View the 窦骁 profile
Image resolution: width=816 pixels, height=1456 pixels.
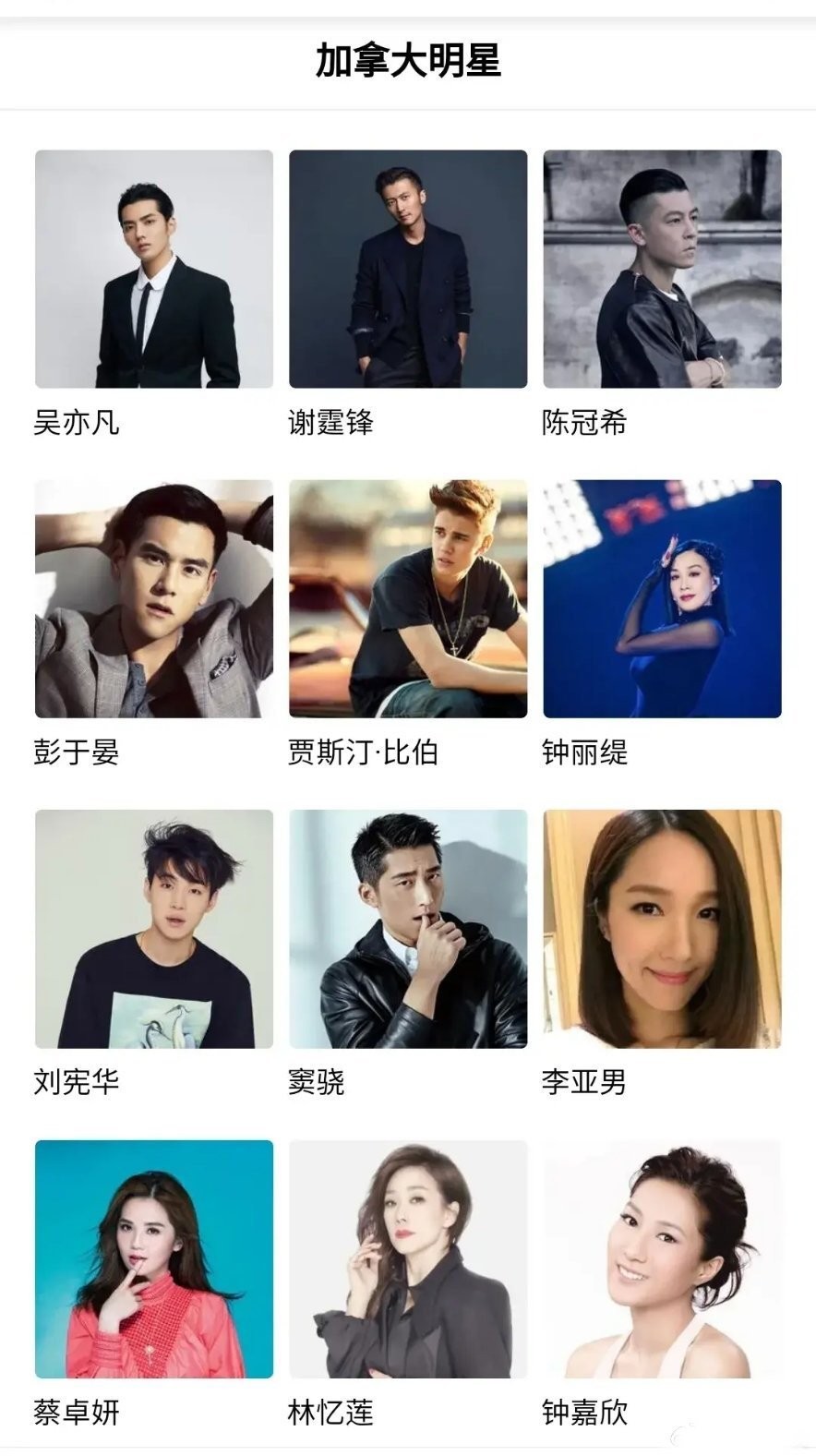click(408, 929)
